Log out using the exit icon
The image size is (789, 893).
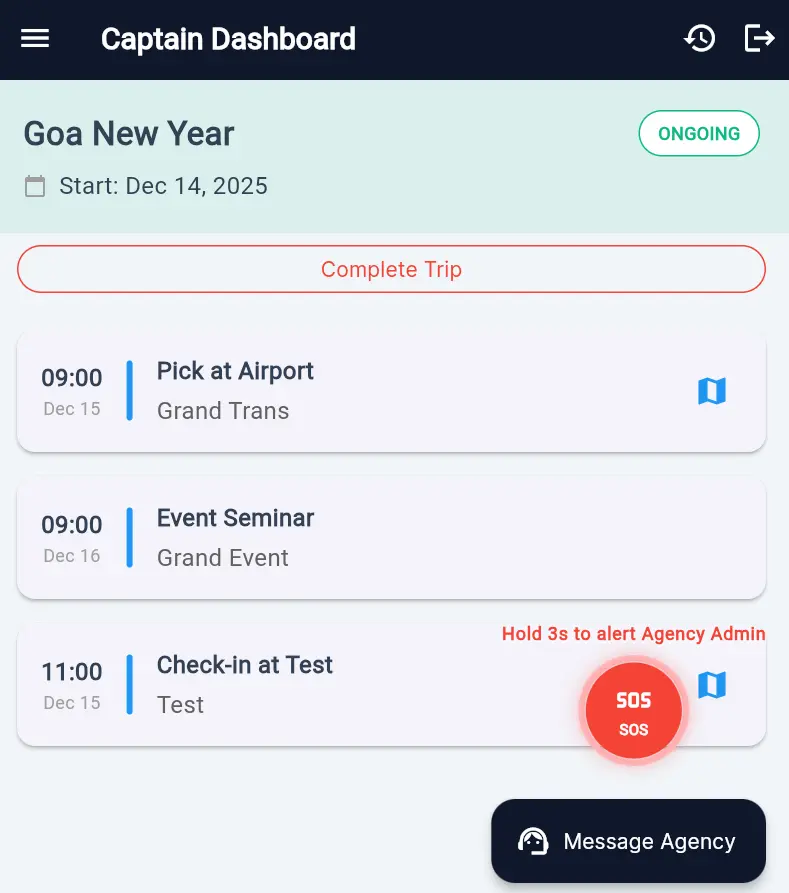(x=760, y=39)
